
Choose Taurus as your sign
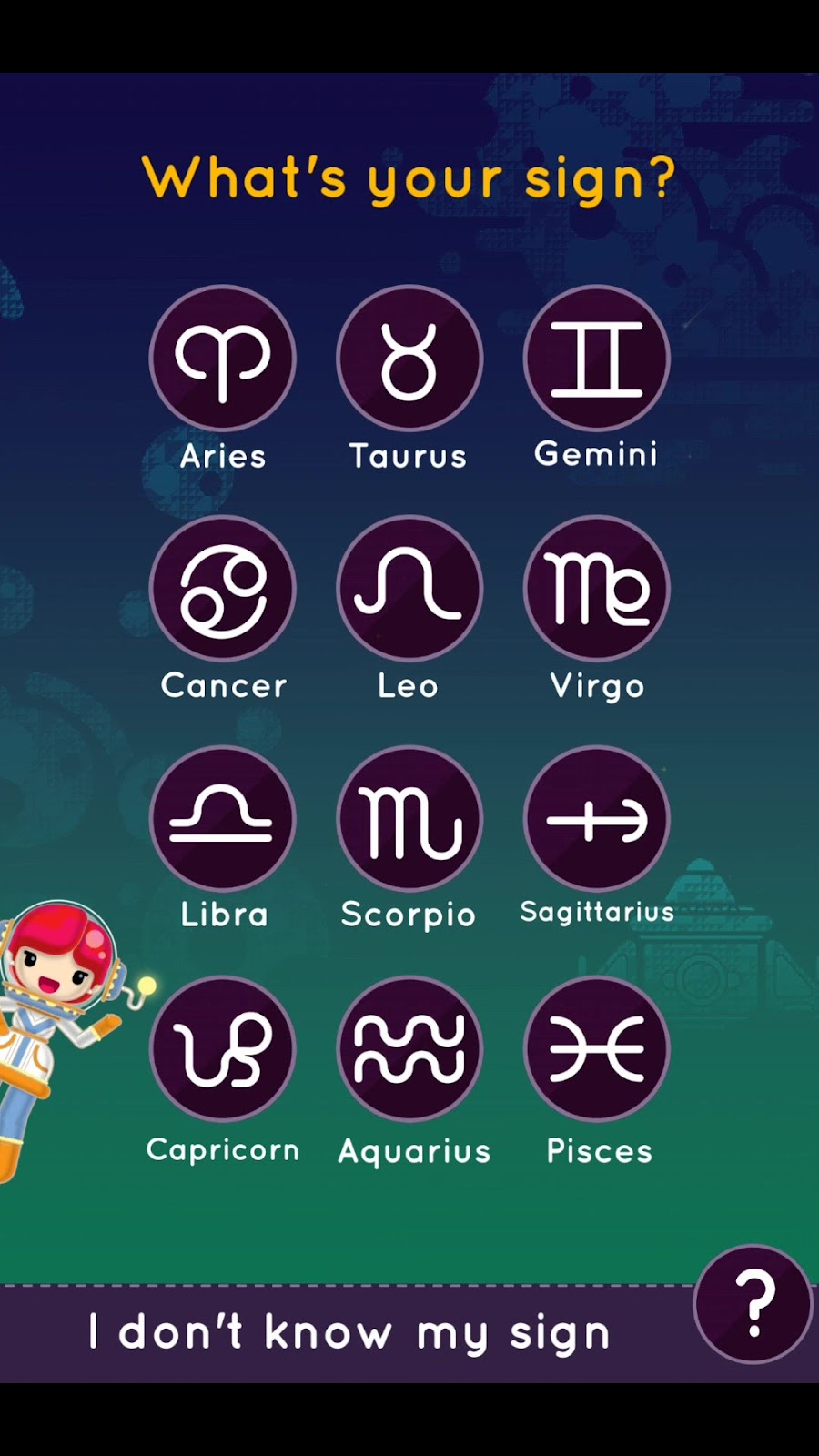pos(409,359)
